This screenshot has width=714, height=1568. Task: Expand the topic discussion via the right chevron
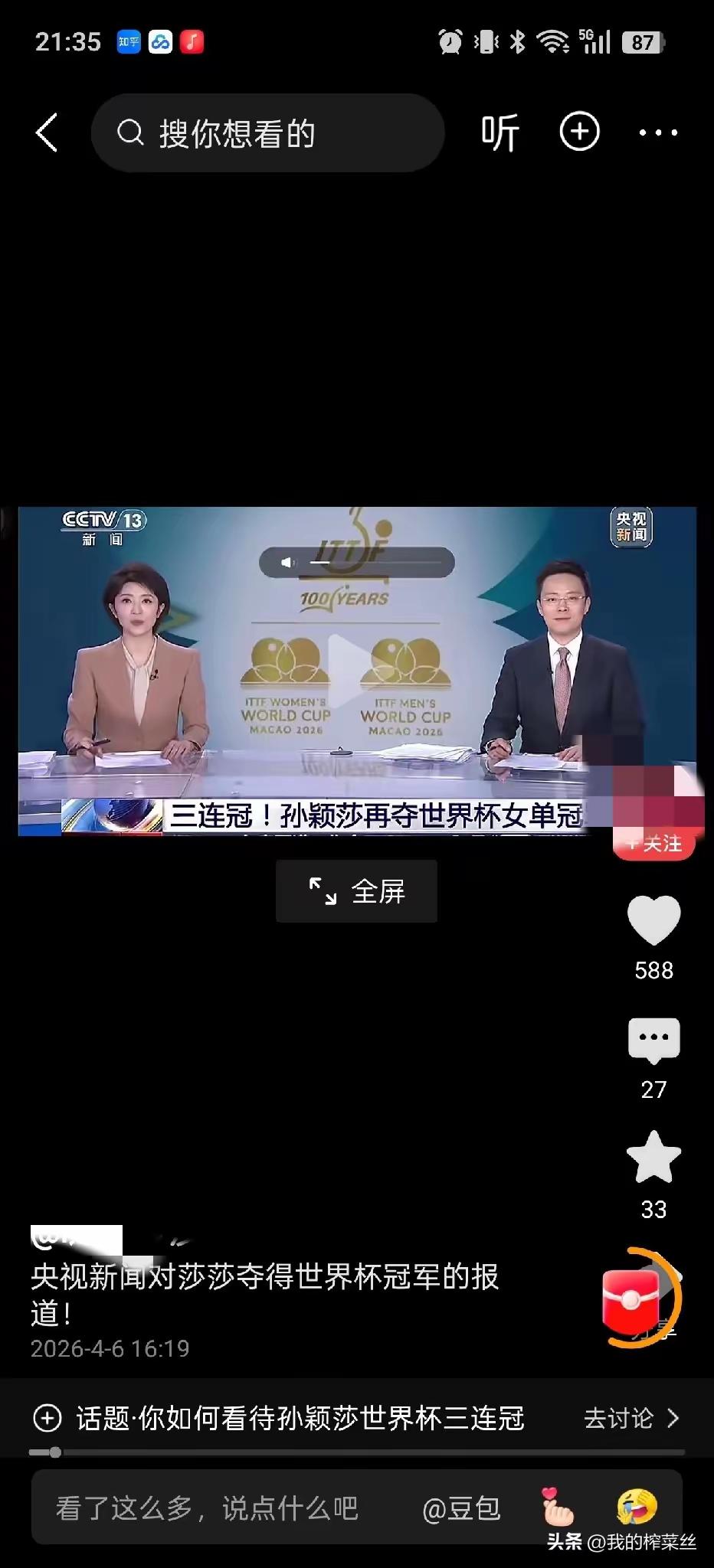tap(673, 1418)
